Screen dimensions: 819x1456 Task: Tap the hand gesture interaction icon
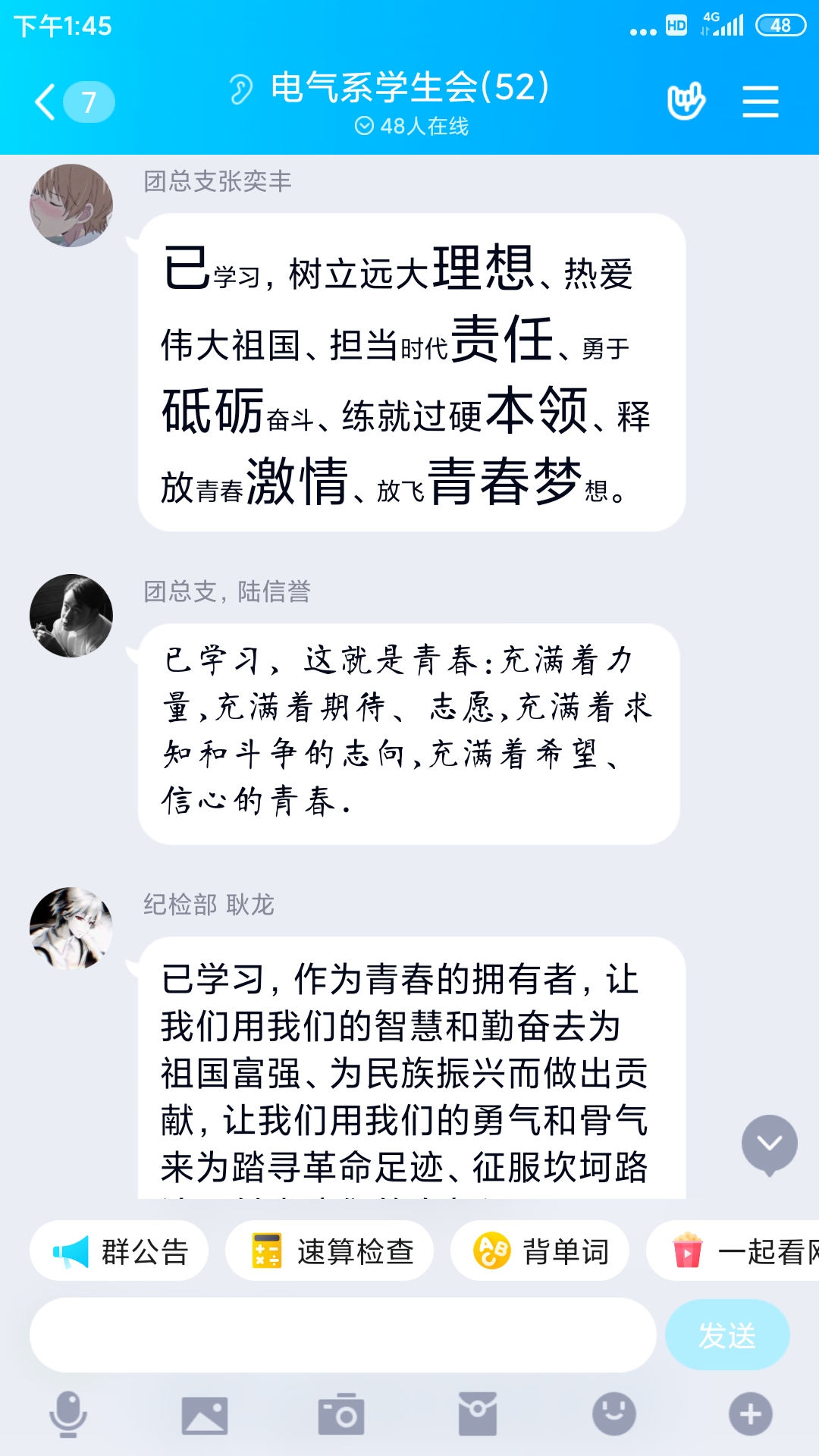pos(686,102)
